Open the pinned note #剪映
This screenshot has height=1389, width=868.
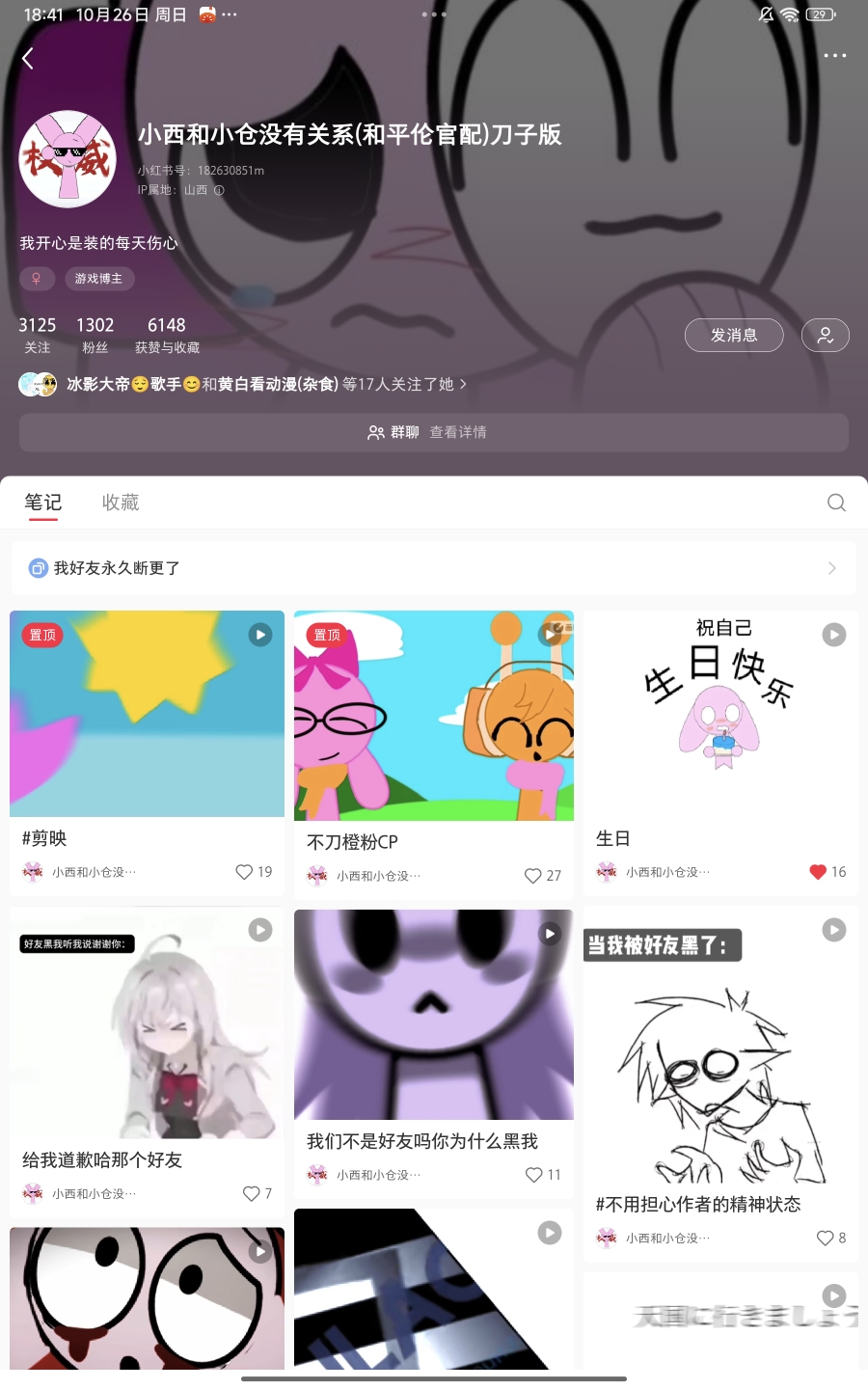point(147,714)
